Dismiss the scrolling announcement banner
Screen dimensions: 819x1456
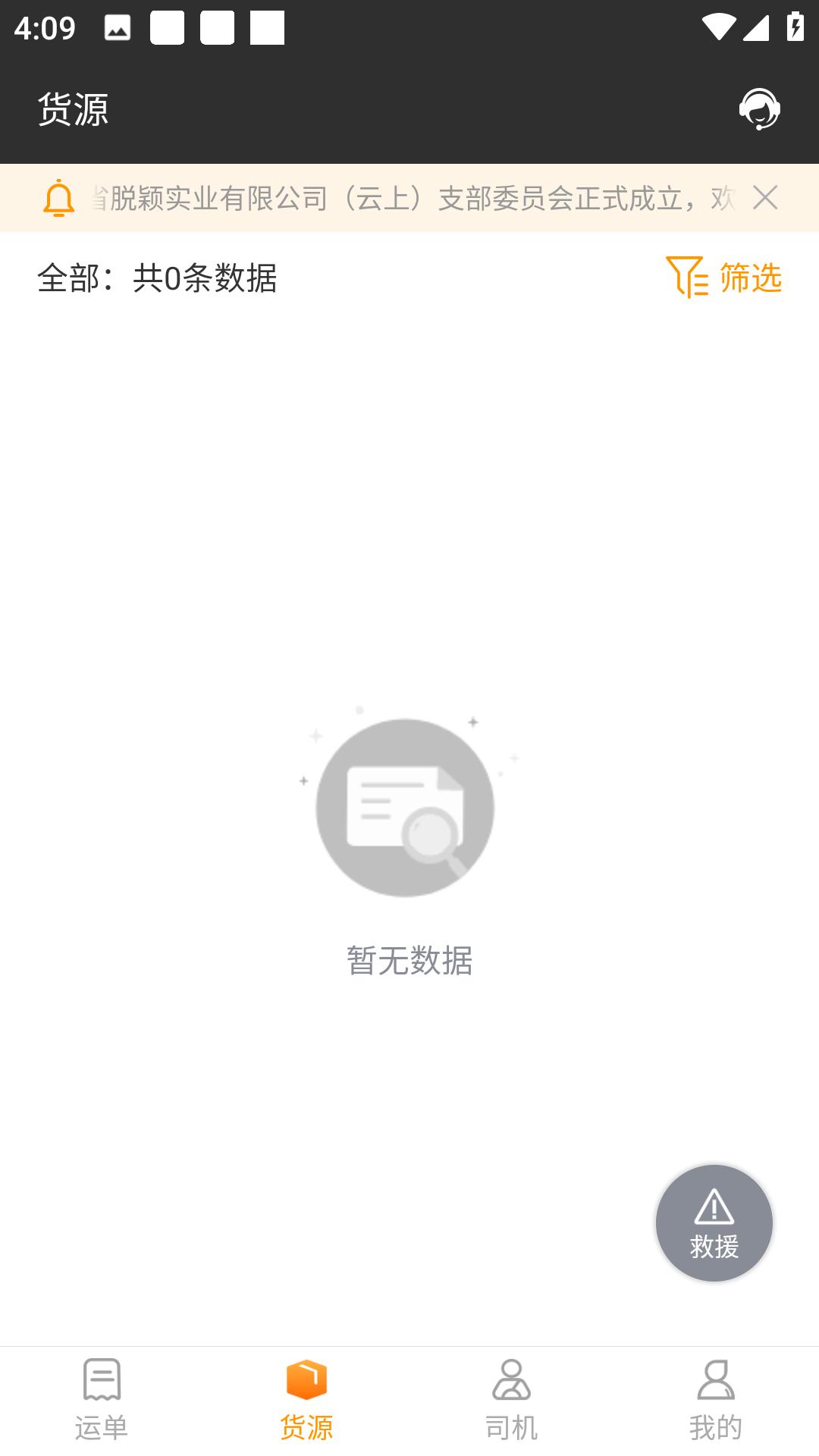(765, 198)
